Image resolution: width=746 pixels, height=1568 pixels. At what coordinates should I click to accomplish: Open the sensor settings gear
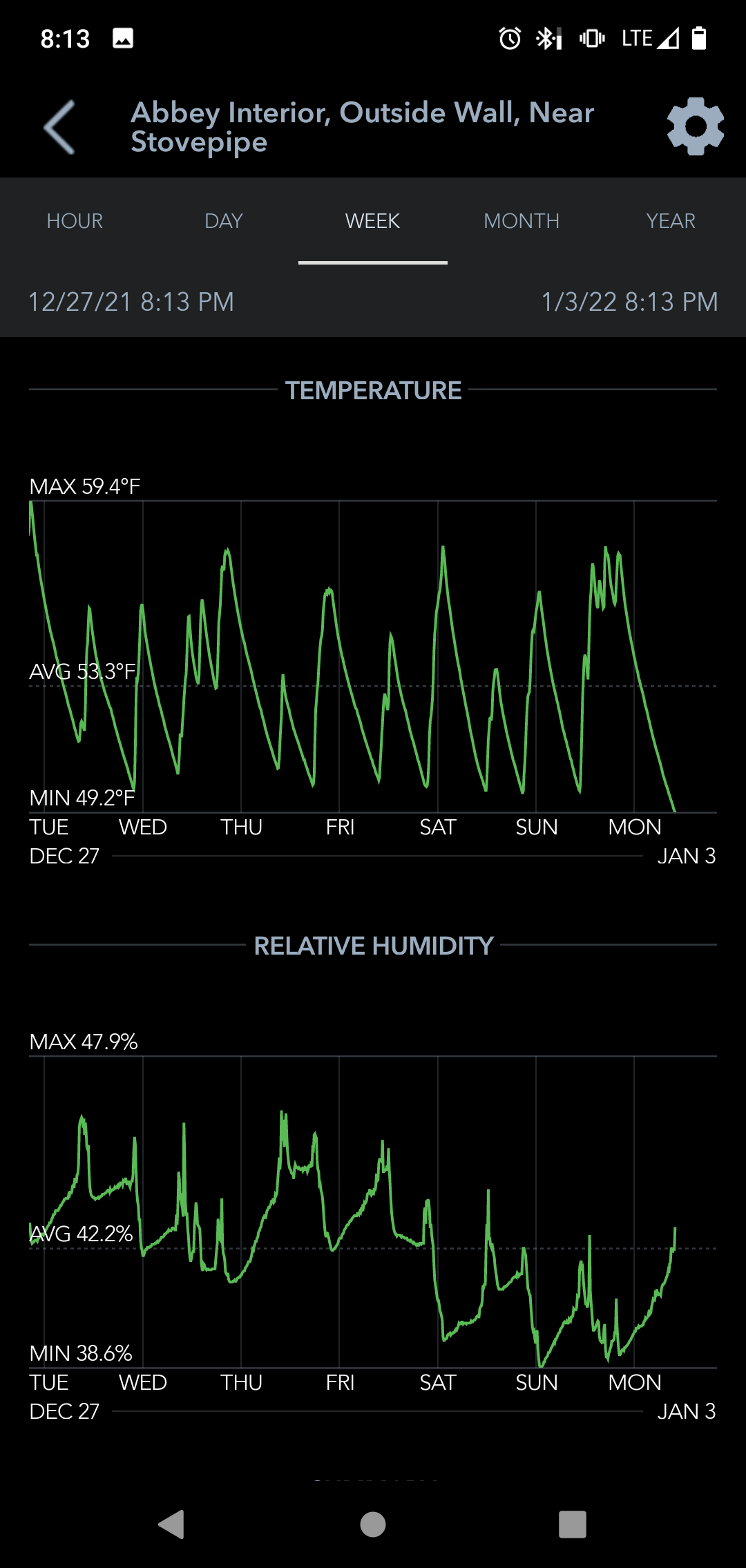tap(696, 126)
